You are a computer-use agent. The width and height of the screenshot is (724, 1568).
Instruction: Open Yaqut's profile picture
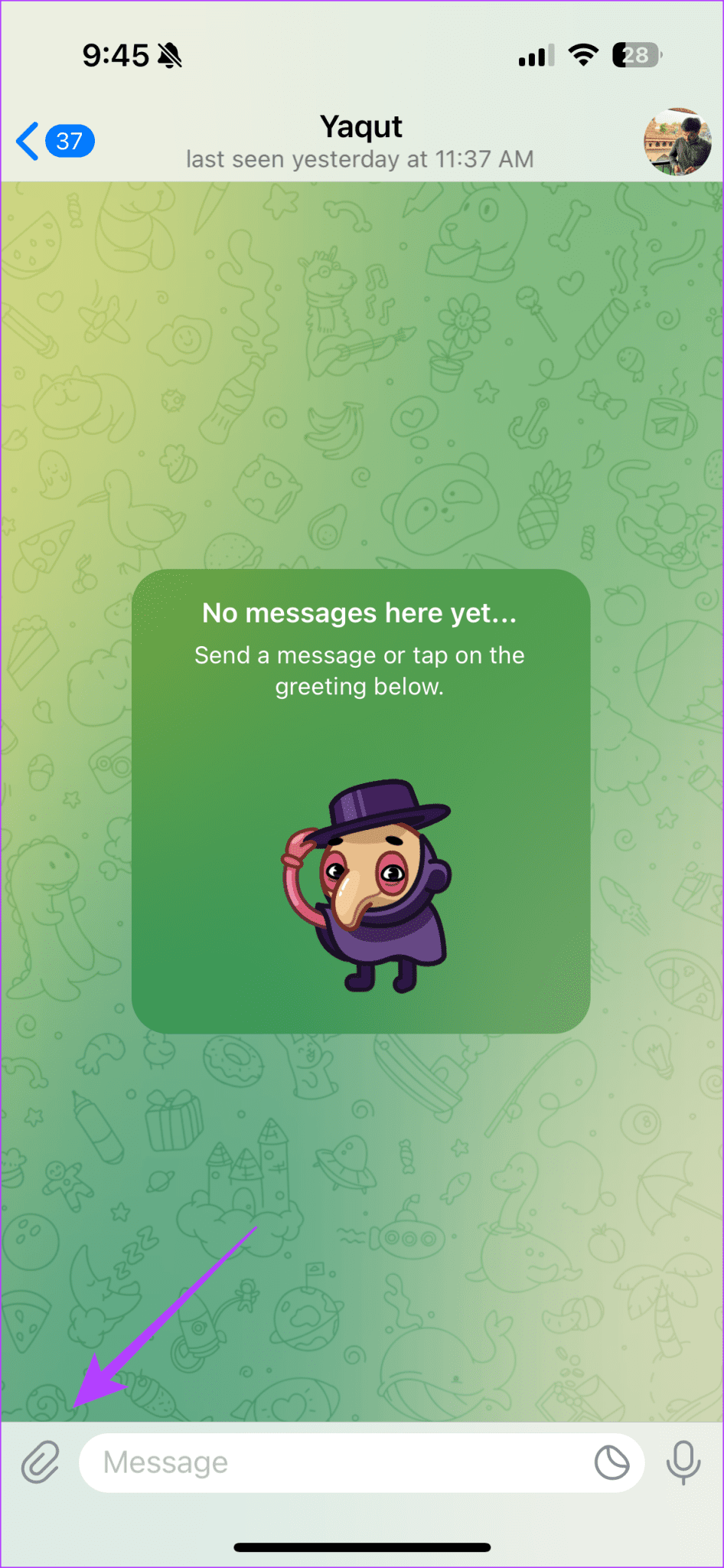pyautogui.click(x=677, y=142)
